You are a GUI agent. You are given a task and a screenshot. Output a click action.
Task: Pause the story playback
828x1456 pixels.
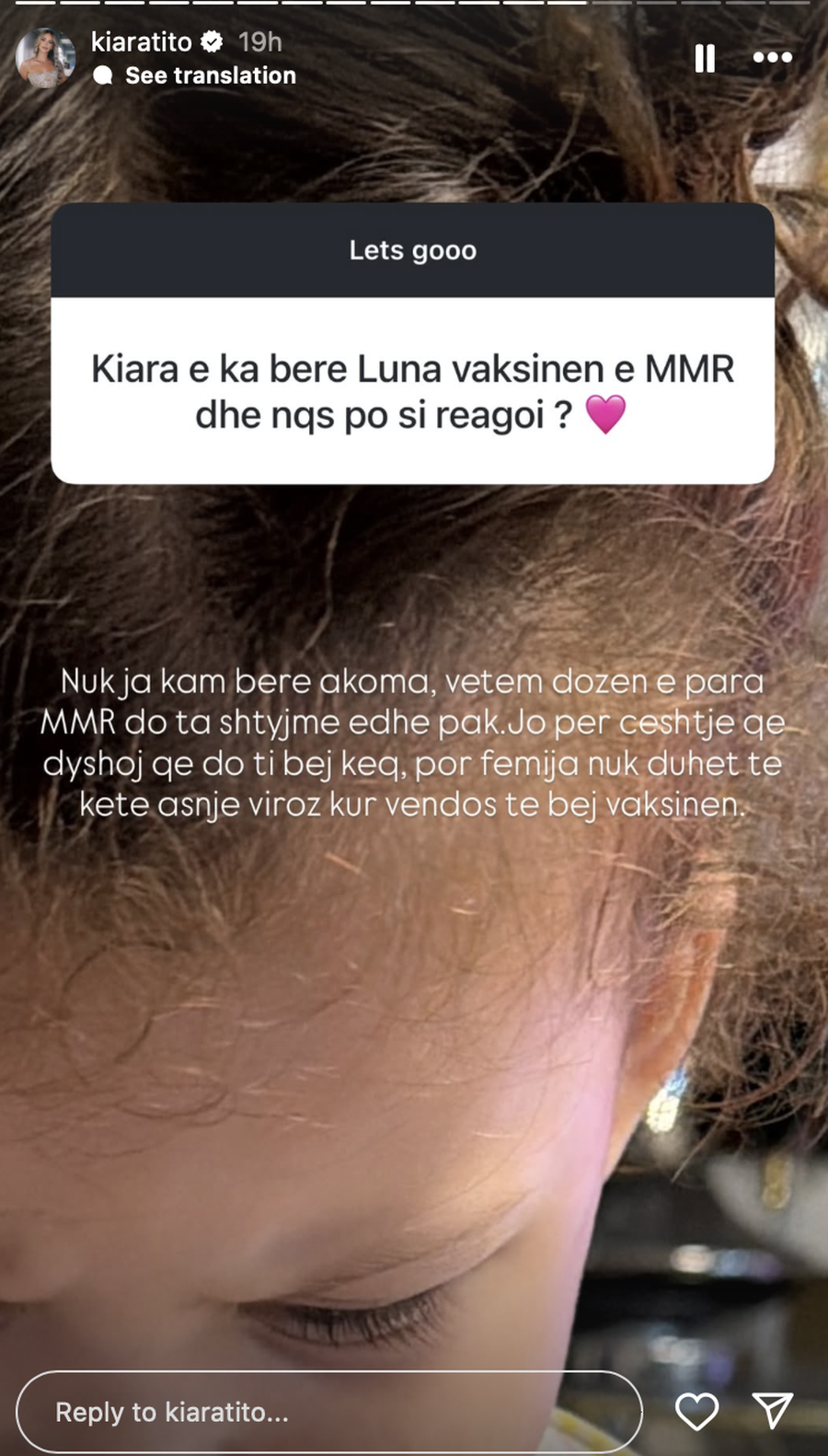[705, 58]
